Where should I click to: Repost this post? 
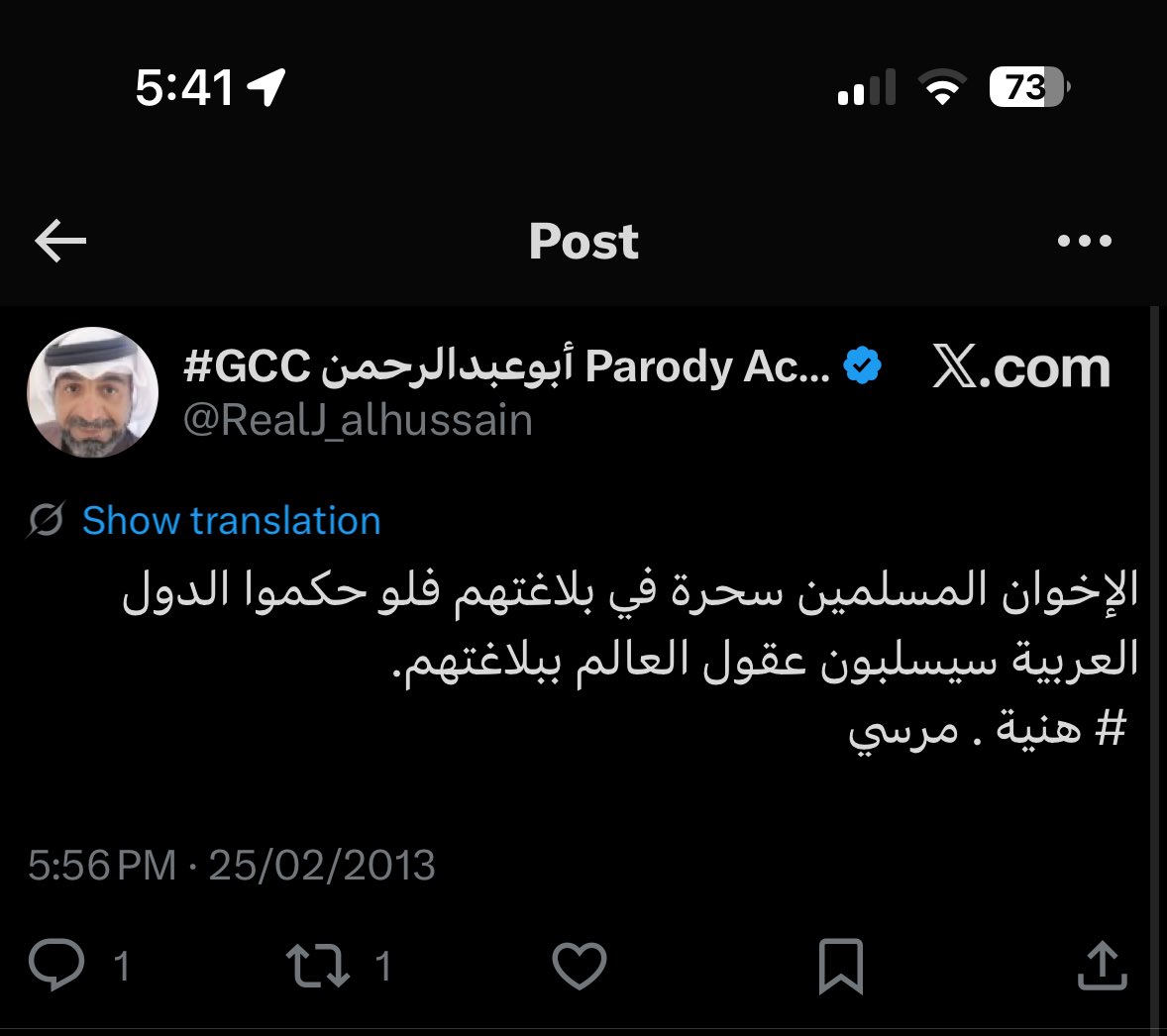[x=317, y=965]
